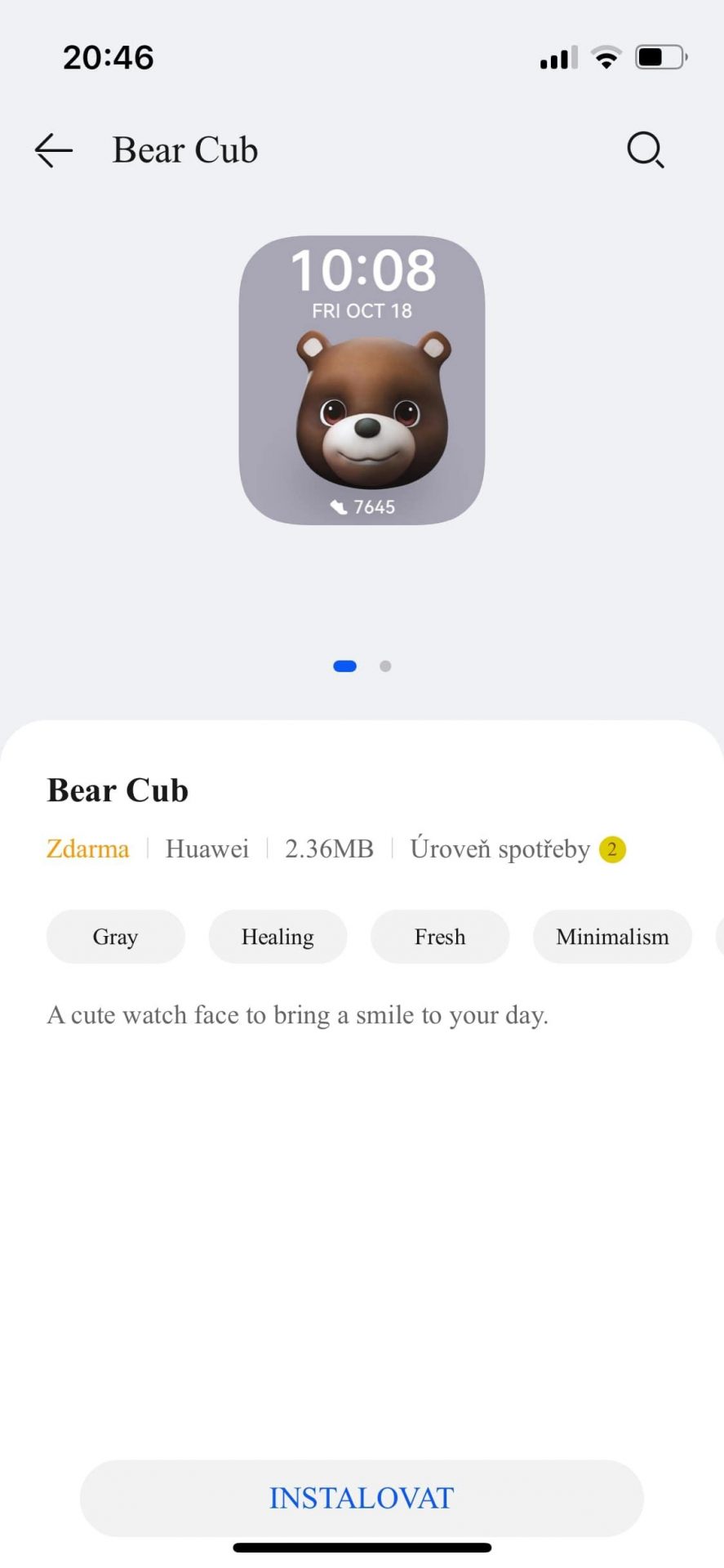The height and width of the screenshot is (1568, 724).
Task: Open the Minimalism tag chip
Action: 612,937
